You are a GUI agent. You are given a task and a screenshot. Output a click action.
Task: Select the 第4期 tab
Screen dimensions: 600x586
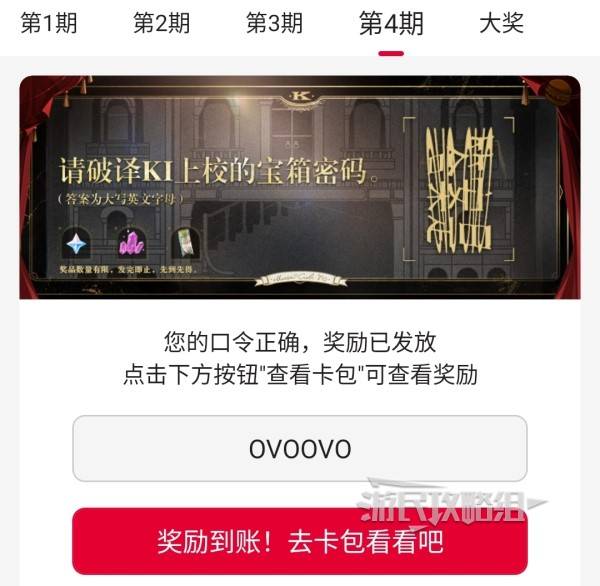(x=391, y=24)
